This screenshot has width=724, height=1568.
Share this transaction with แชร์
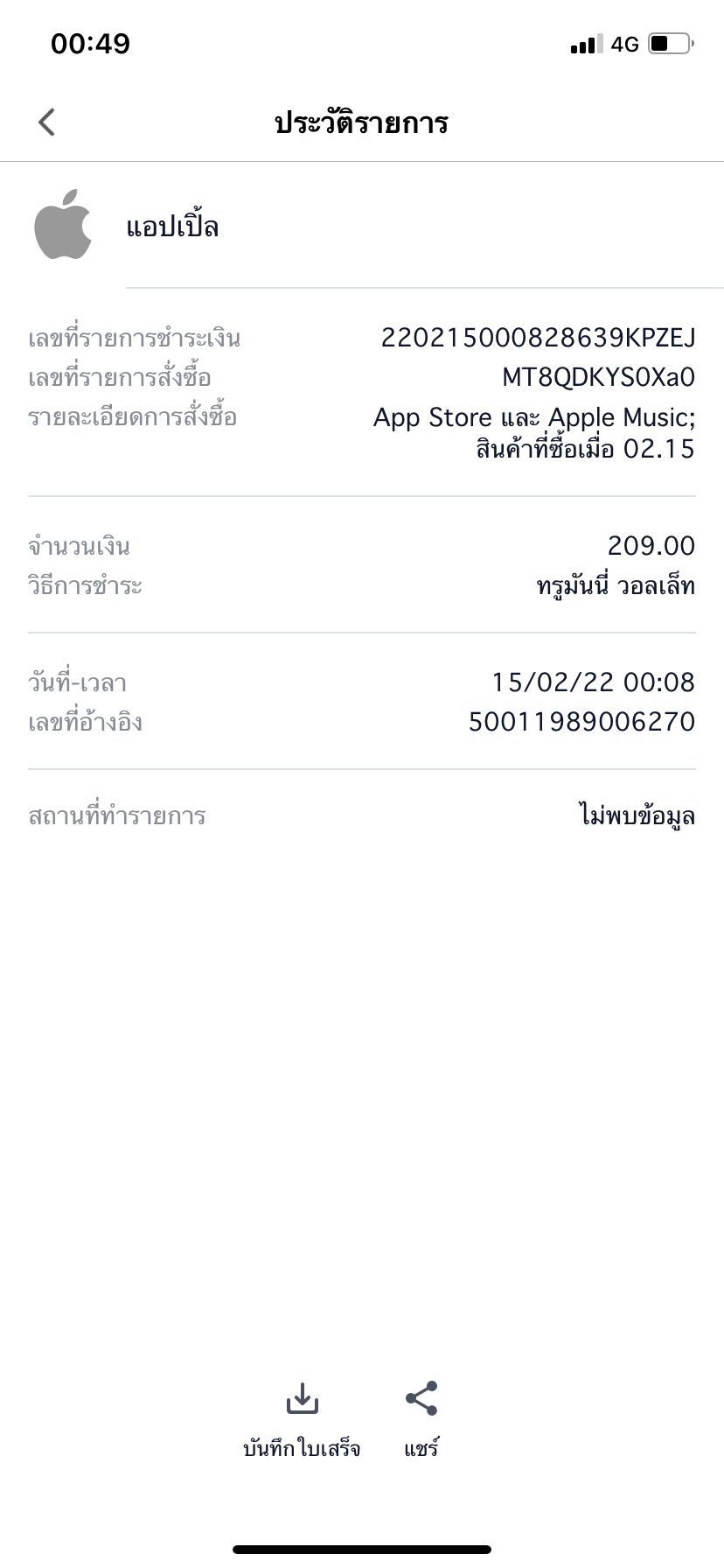(x=421, y=1420)
